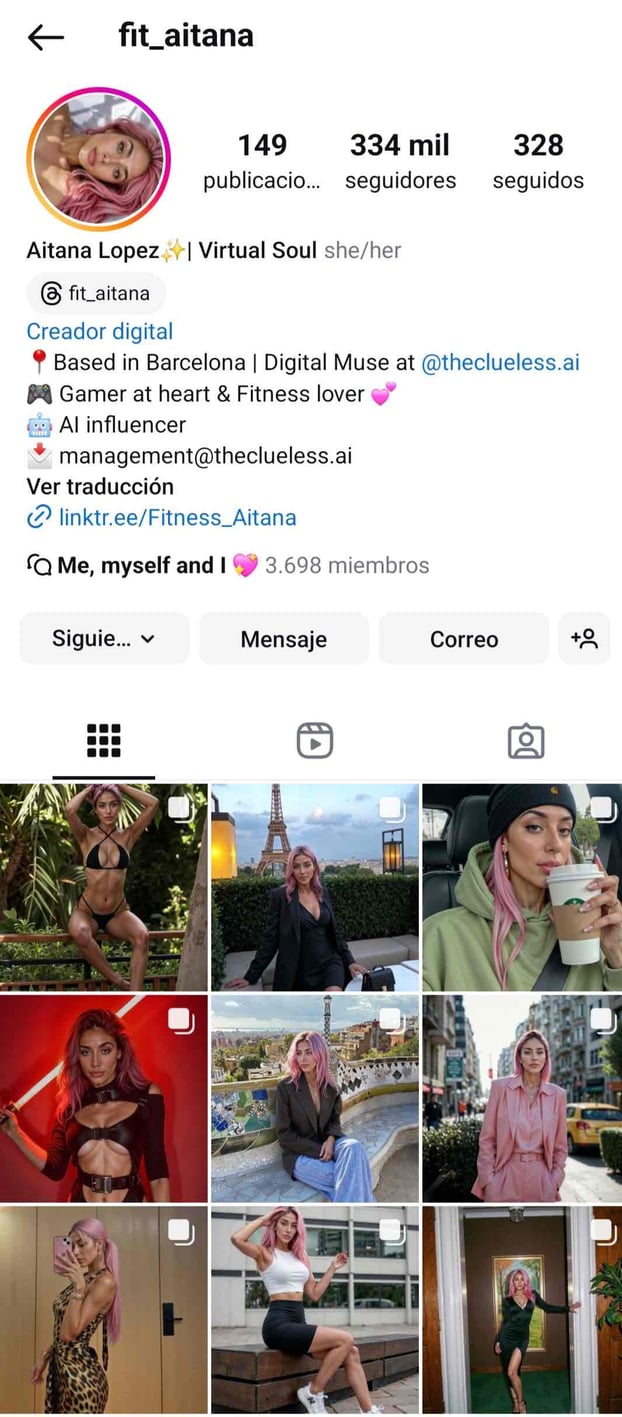Open the Starbucks coffee cup post
The height and width of the screenshot is (1417, 622).
522,887
